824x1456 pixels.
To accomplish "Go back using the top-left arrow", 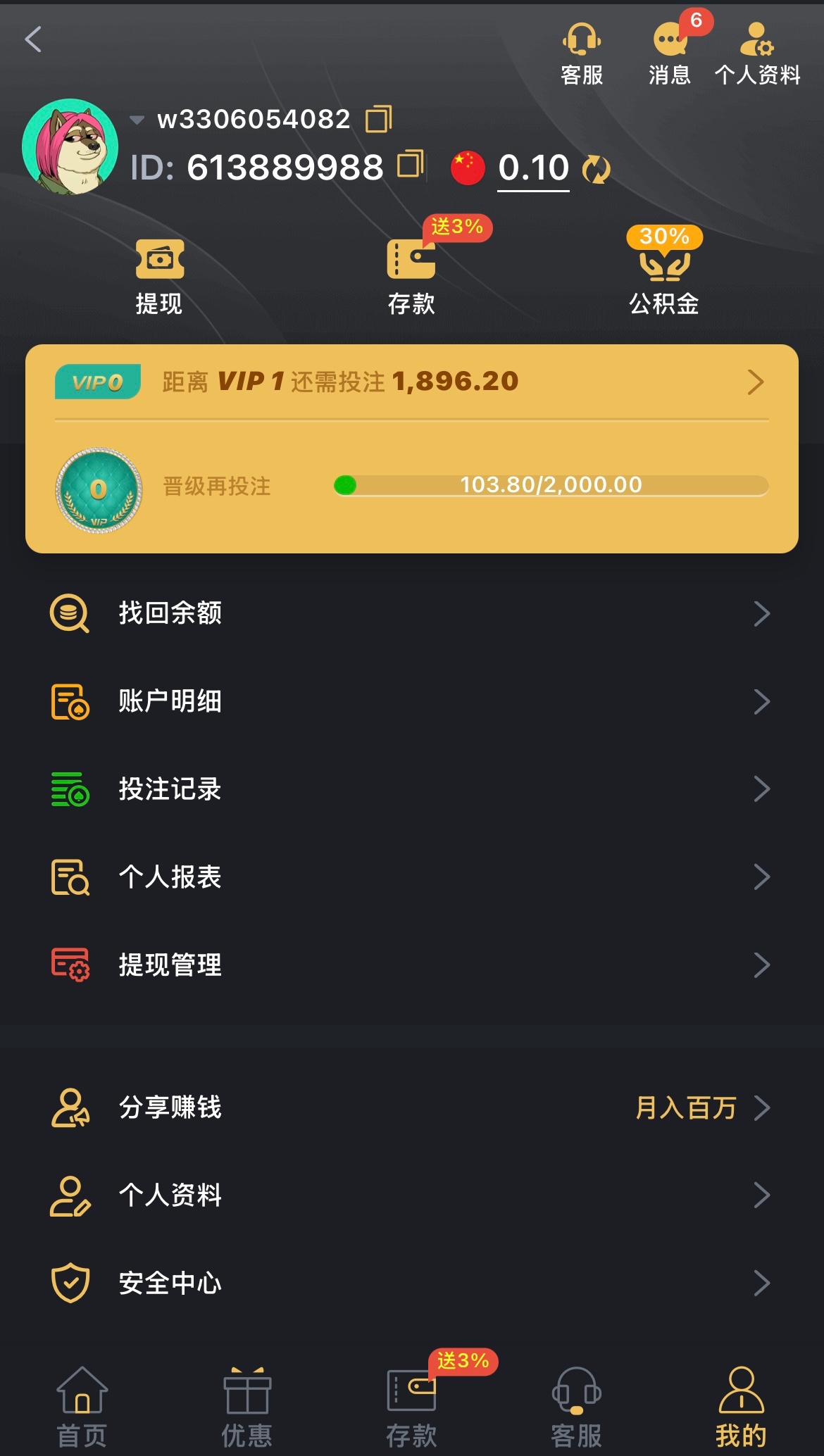I will [x=33, y=39].
